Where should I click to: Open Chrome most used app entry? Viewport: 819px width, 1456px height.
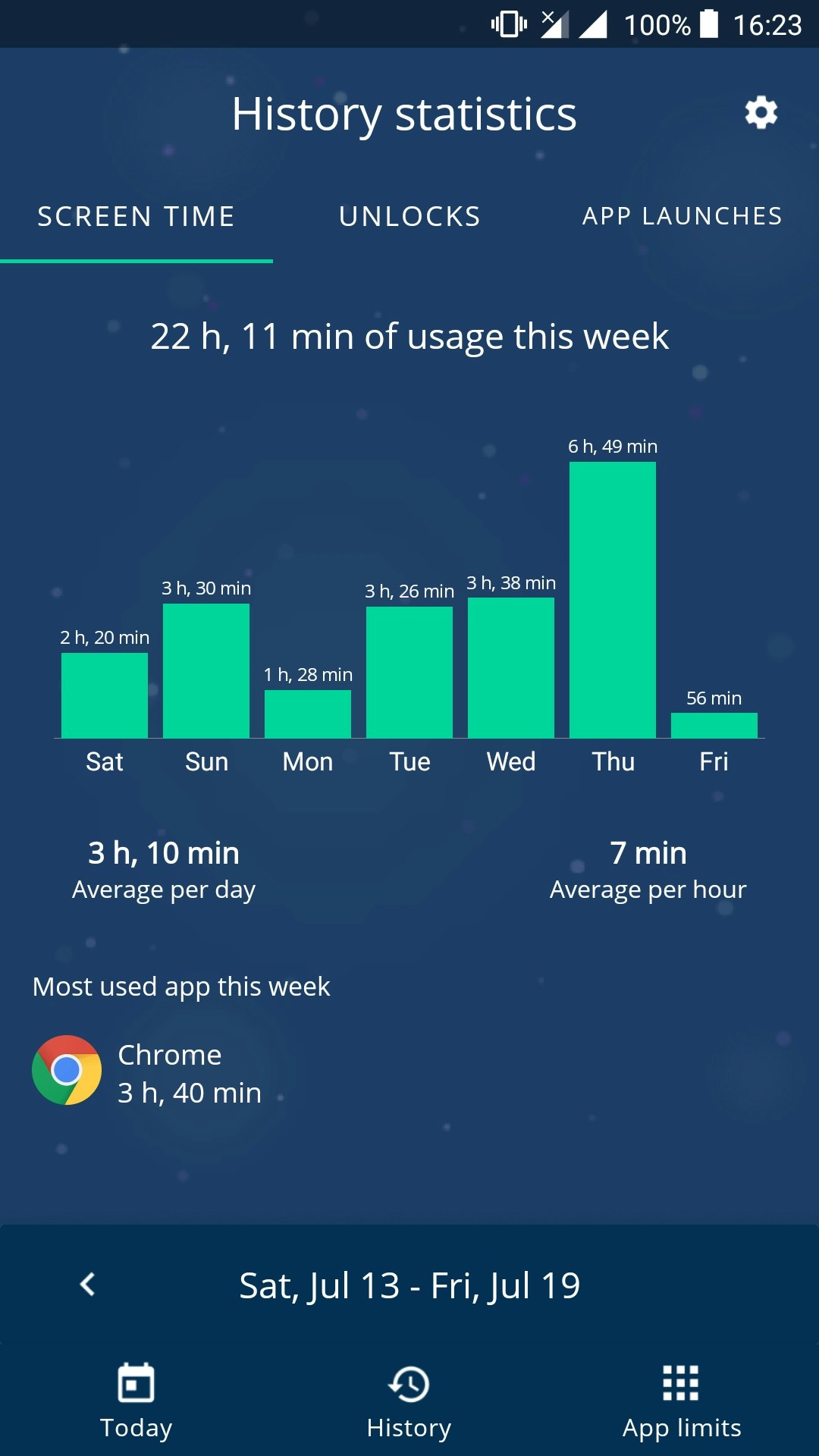[148, 1072]
